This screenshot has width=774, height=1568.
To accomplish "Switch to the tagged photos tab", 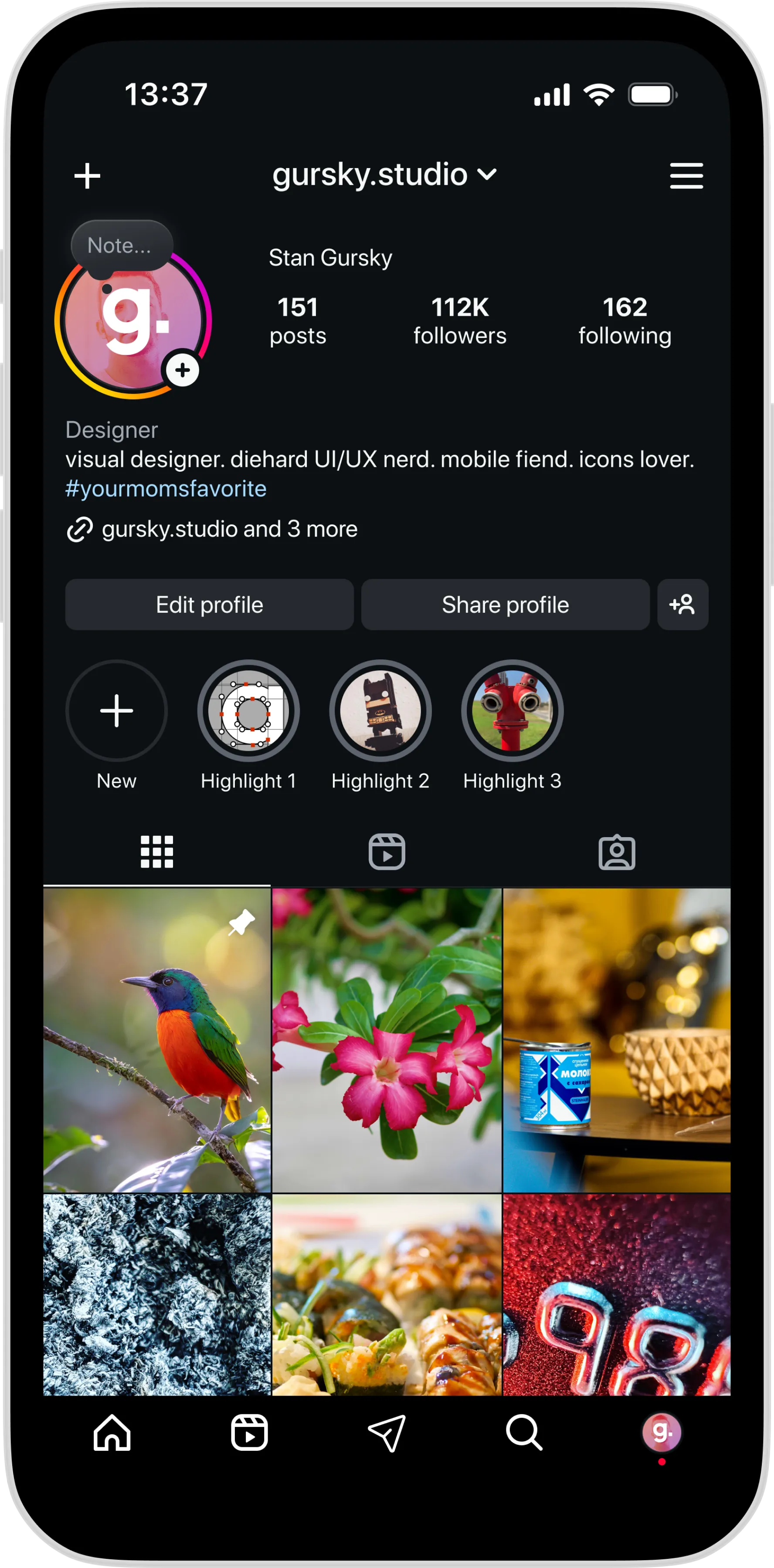I will (x=616, y=852).
